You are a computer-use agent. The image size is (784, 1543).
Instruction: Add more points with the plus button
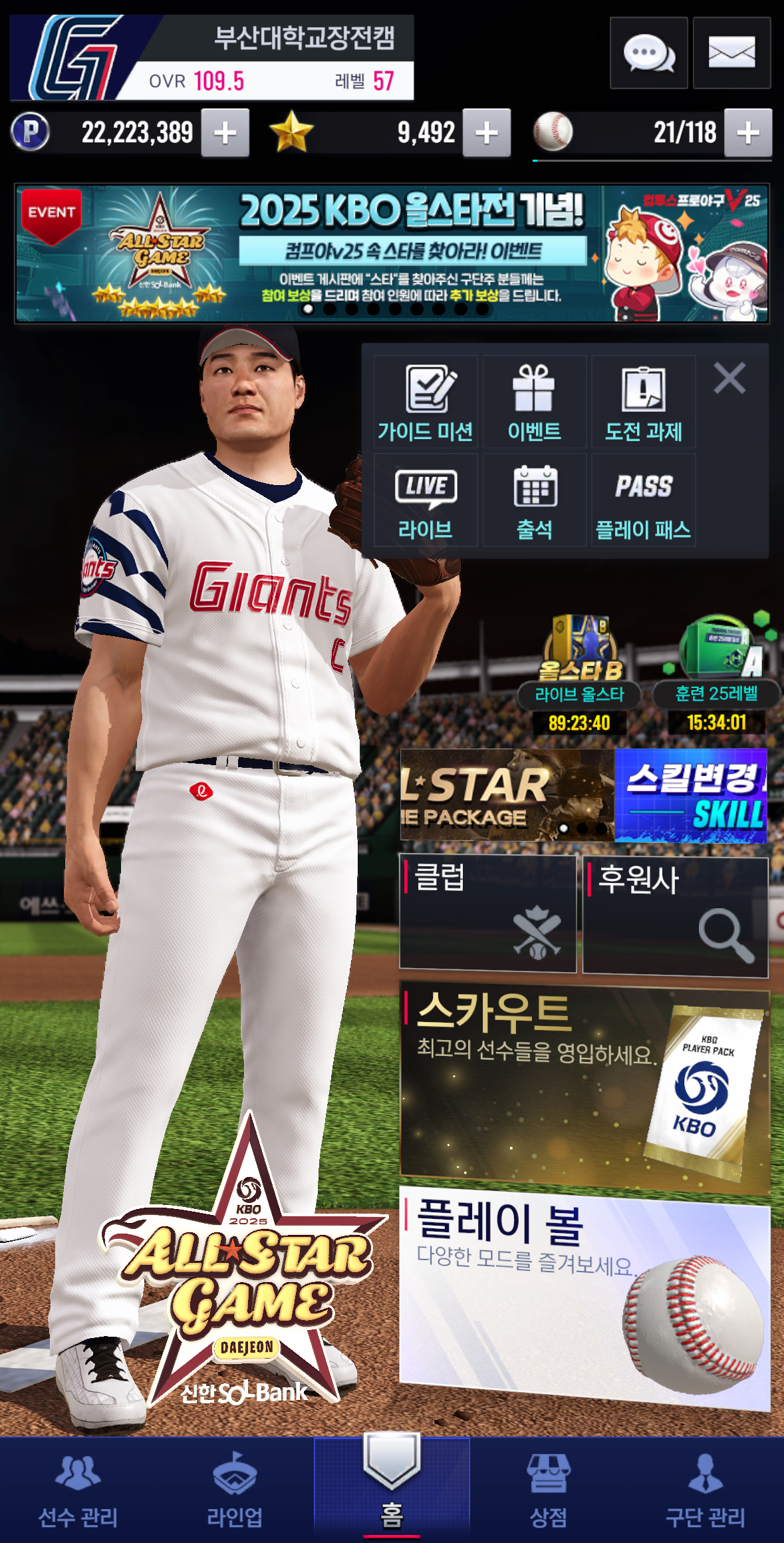(x=225, y=133)
